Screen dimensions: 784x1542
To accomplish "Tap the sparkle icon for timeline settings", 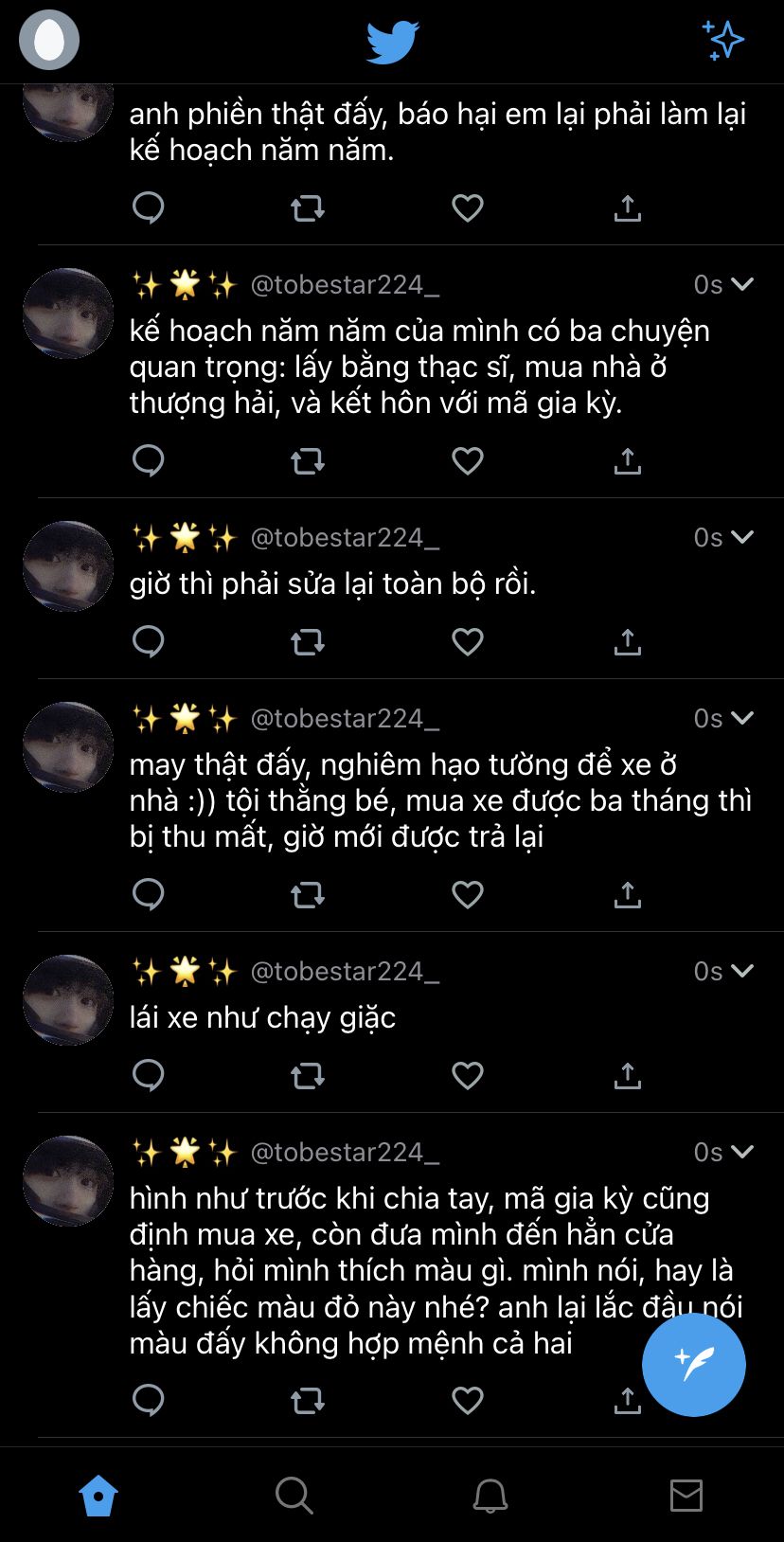I will (x=723, y=41).
